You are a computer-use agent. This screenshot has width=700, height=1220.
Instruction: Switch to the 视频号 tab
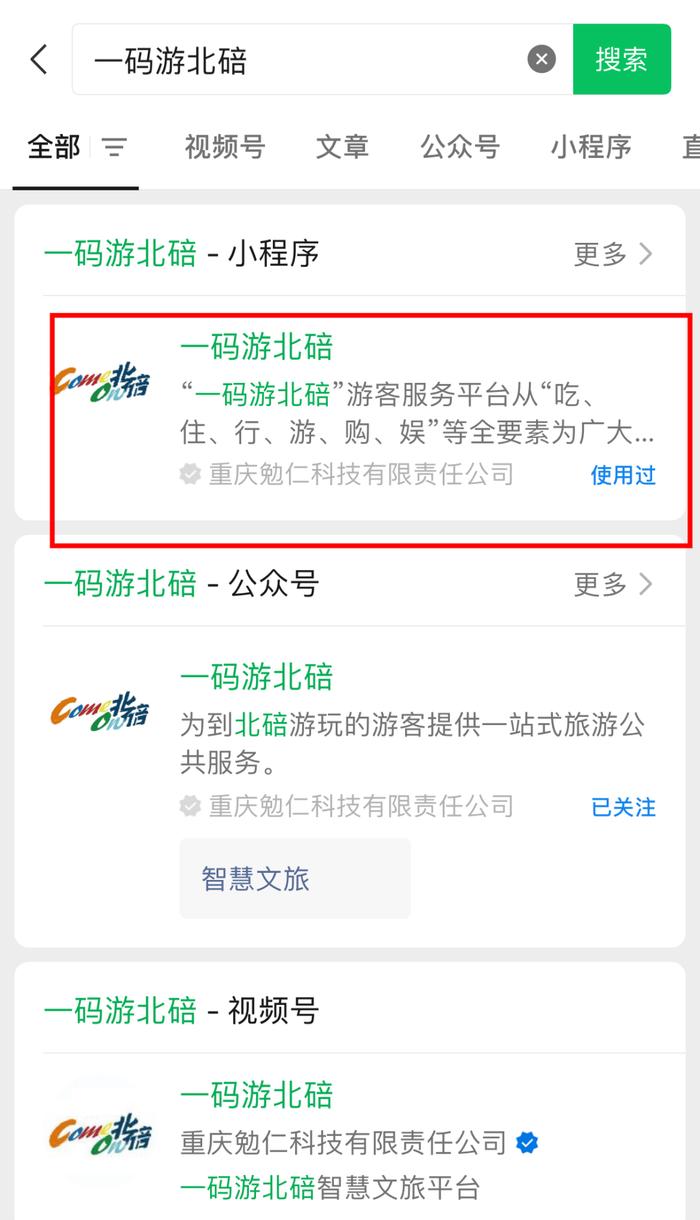(225, 147)
